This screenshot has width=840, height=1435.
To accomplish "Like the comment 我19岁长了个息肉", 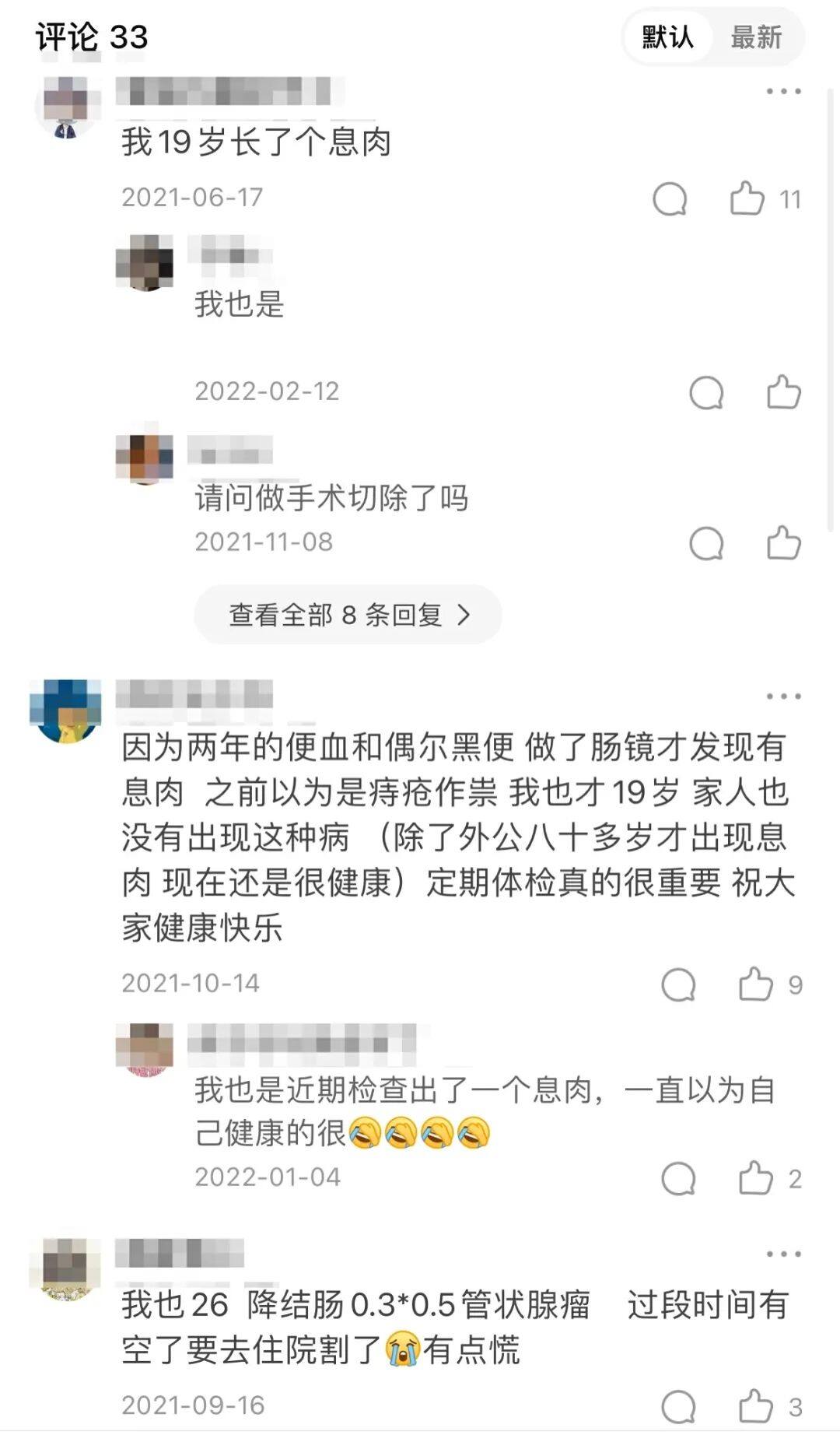I will pos(747,198).
